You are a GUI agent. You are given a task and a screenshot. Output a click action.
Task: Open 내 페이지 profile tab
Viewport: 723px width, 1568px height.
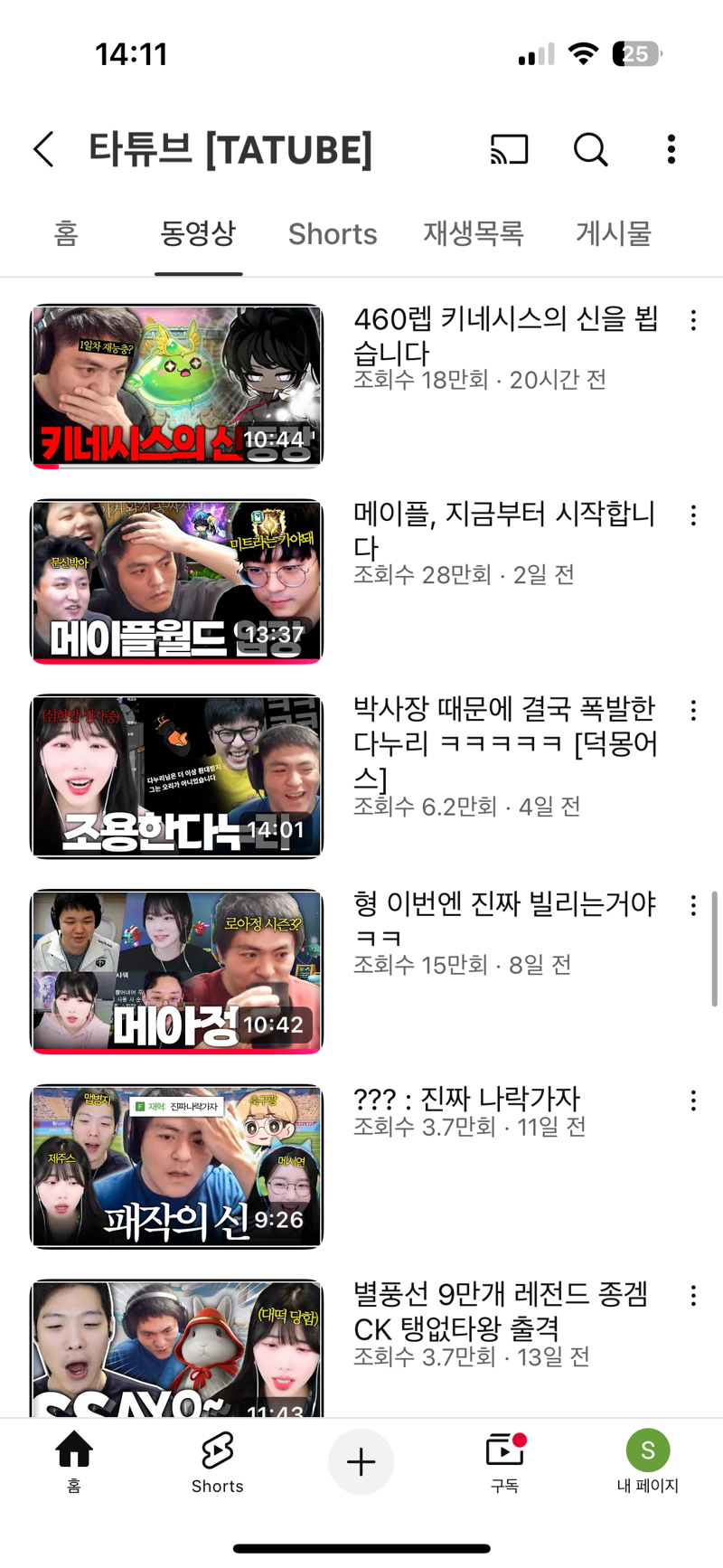coord(648,1461)
